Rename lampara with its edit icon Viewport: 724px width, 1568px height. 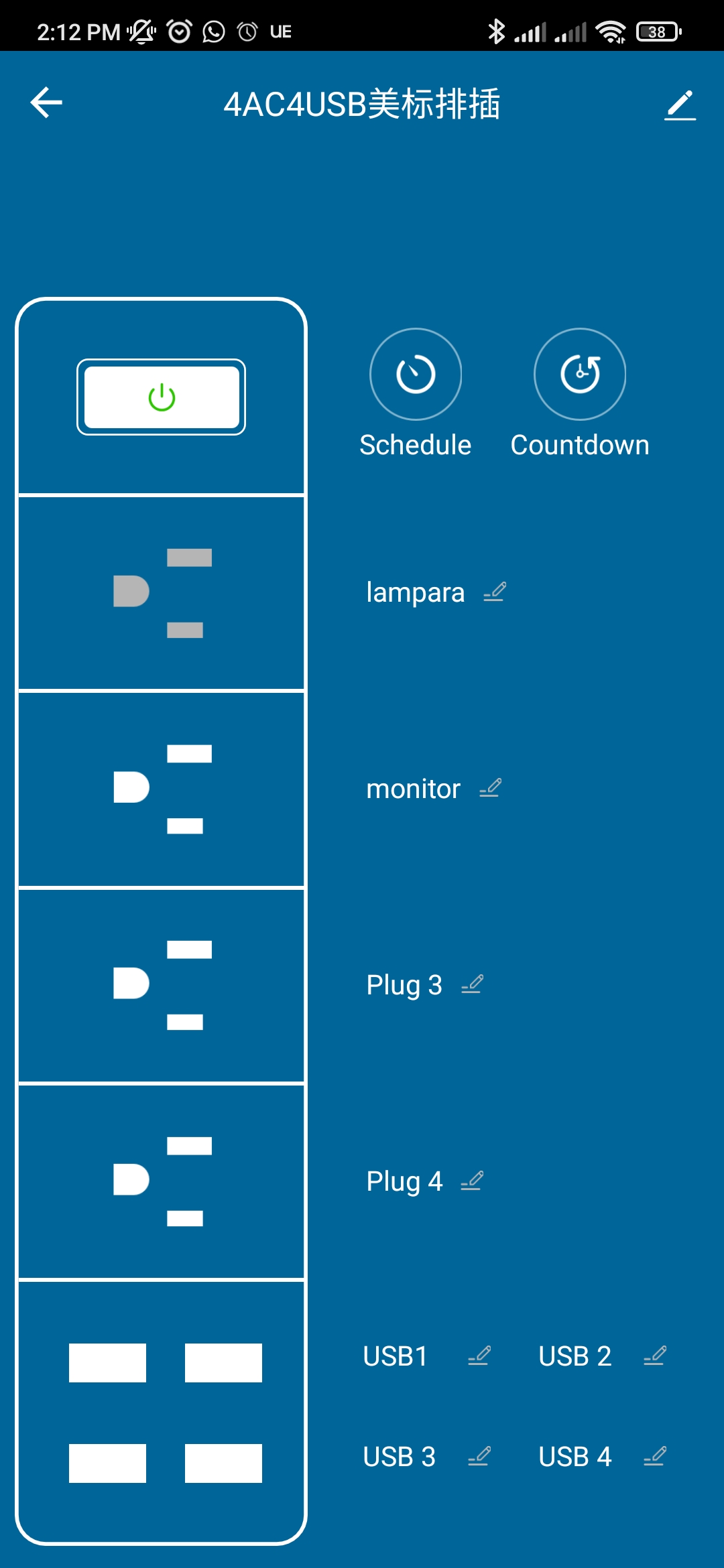[x=495, y=592]
